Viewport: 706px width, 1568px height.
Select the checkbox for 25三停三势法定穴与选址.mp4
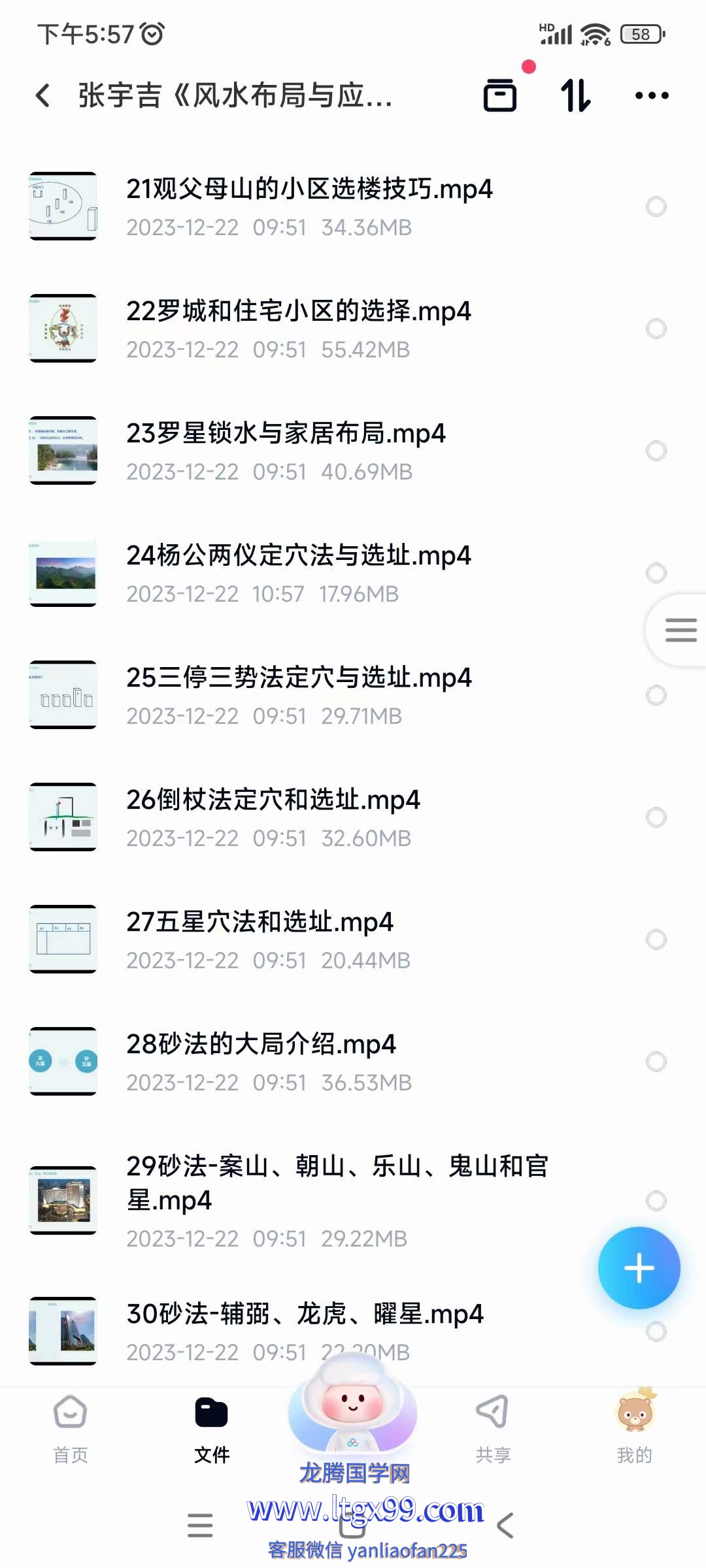pos(656,695)
